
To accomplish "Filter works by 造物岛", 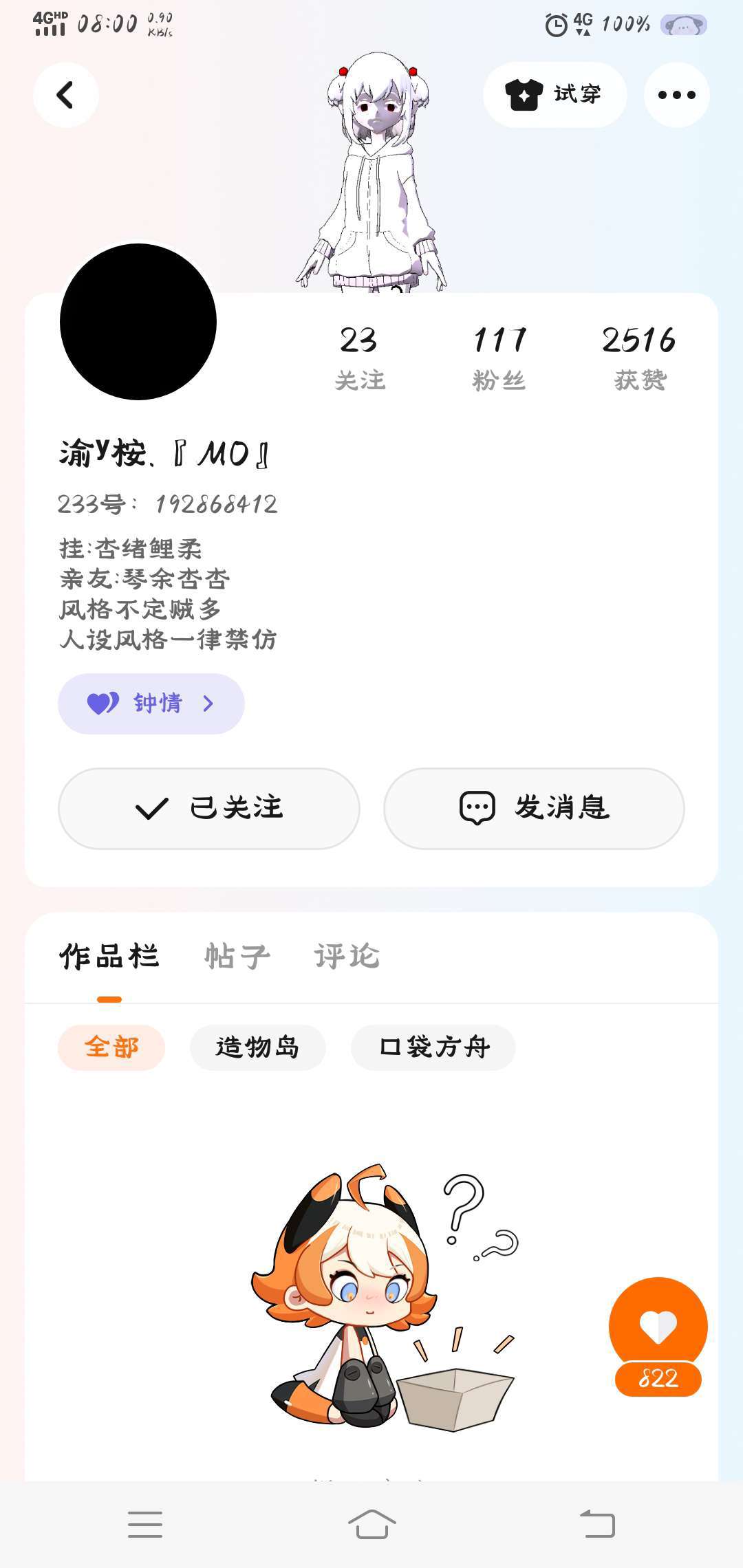I will (257, 1047).
